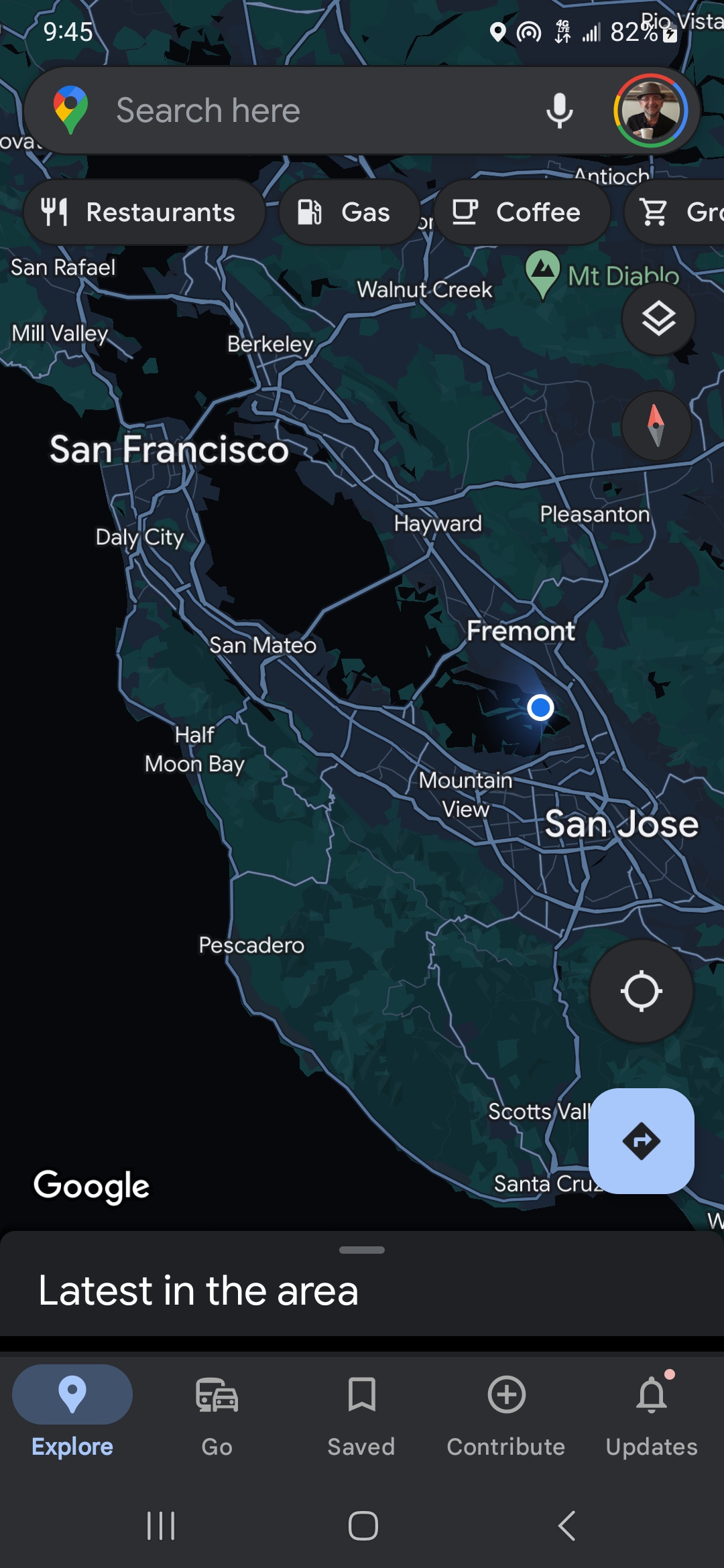Select the Restaurants chip

pos(144,212)
